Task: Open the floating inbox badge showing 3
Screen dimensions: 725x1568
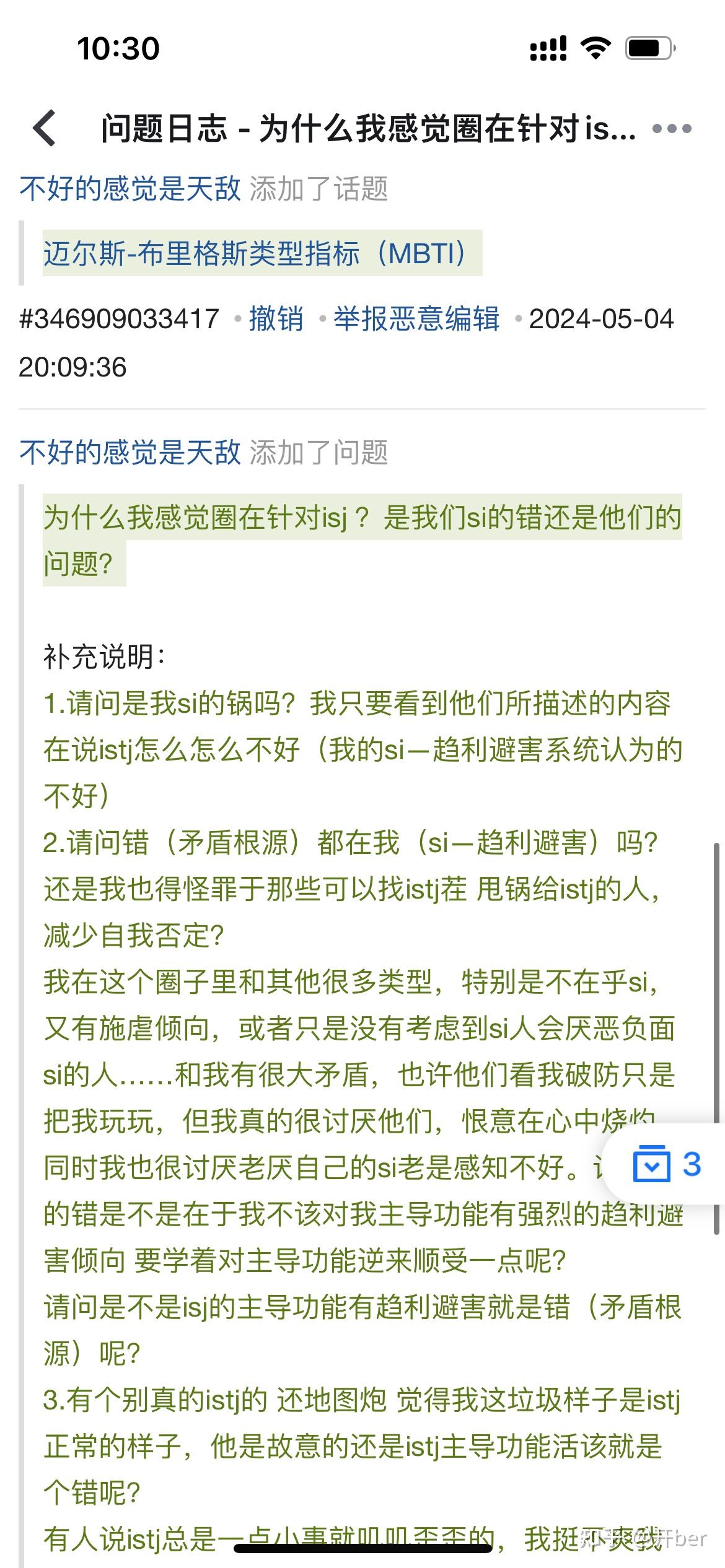Action: point(667,1165)
